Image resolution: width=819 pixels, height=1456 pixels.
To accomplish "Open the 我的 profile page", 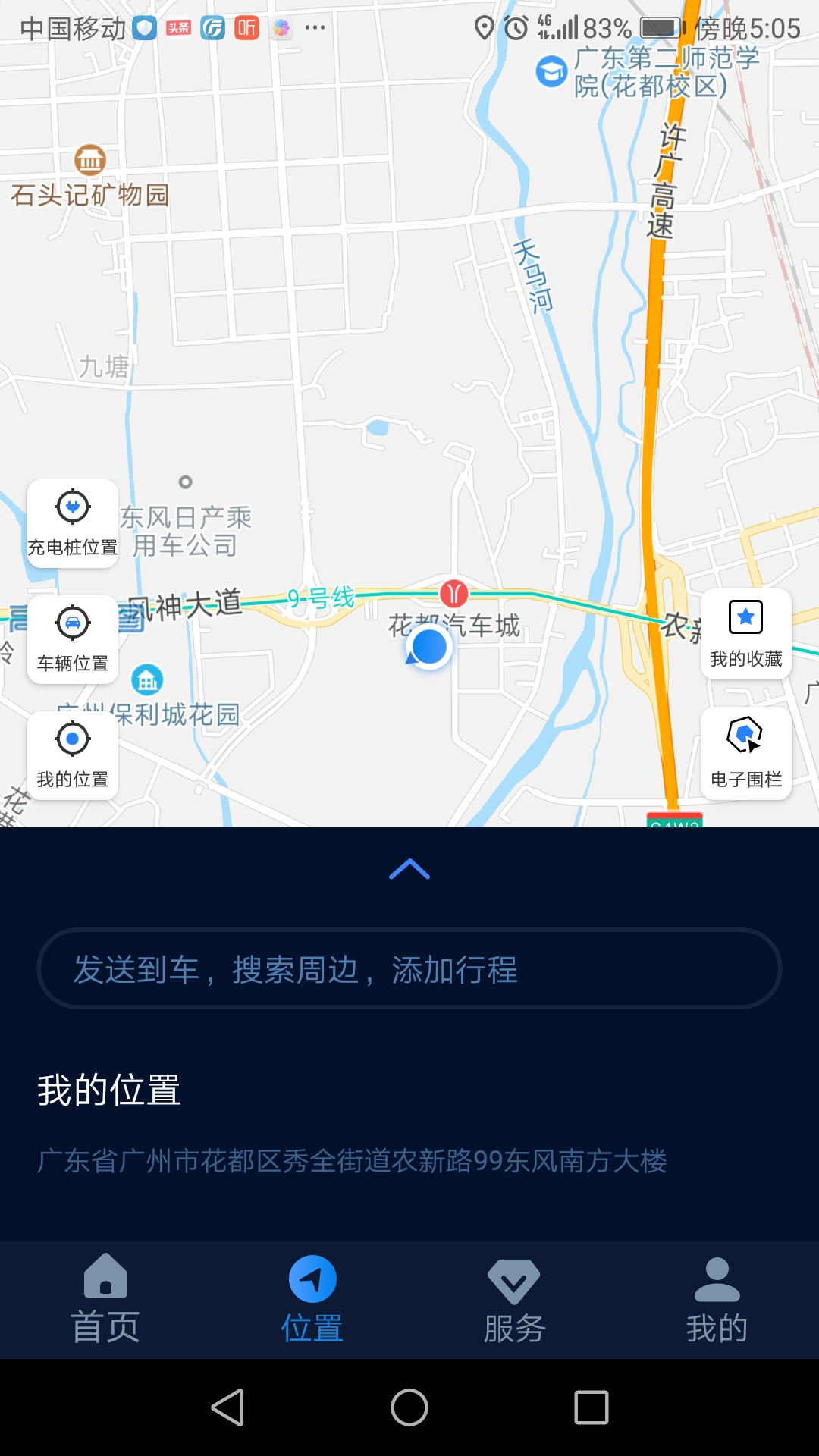I will [x=716, y=1297].
